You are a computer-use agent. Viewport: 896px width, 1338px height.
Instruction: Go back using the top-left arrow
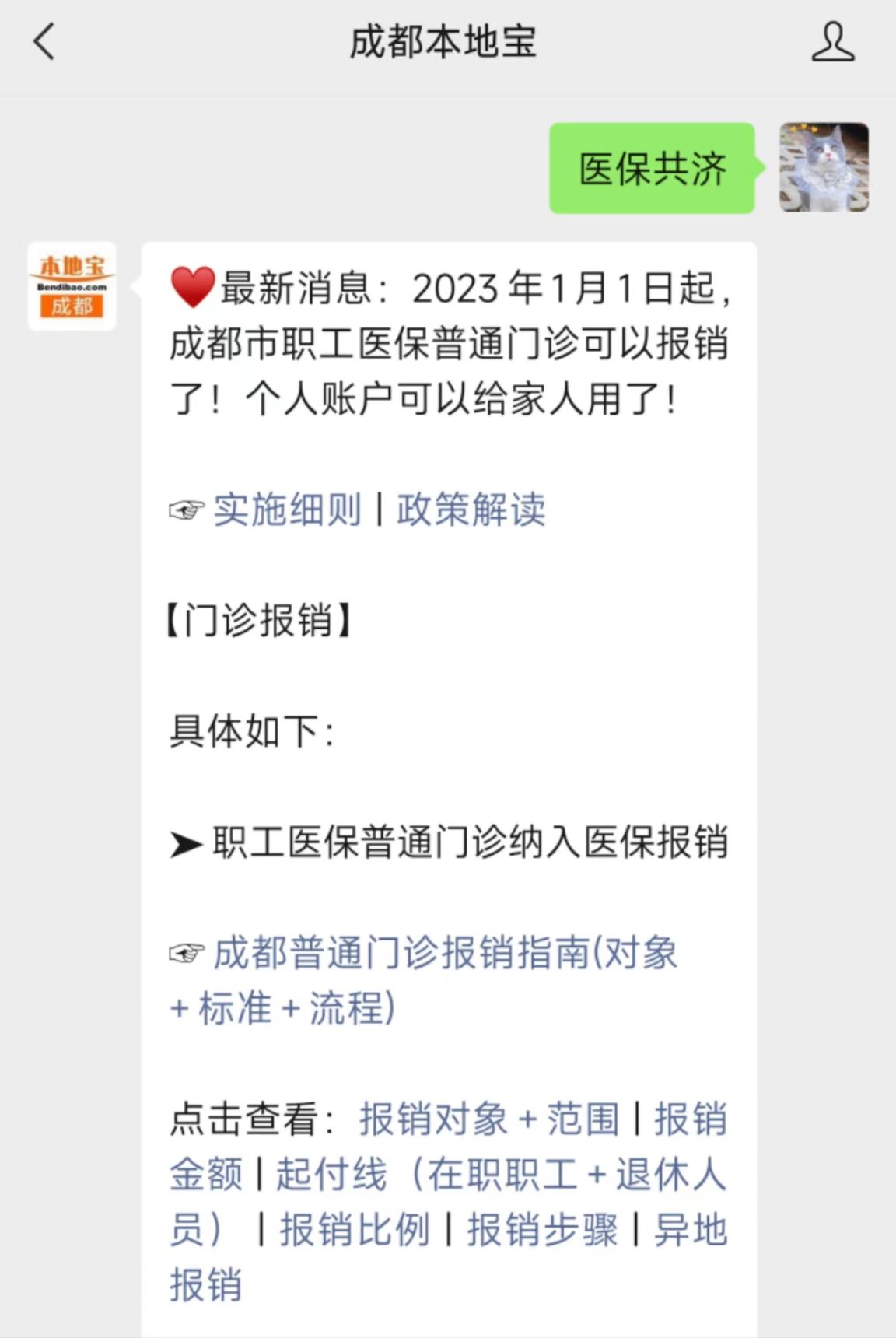point(44,41)
